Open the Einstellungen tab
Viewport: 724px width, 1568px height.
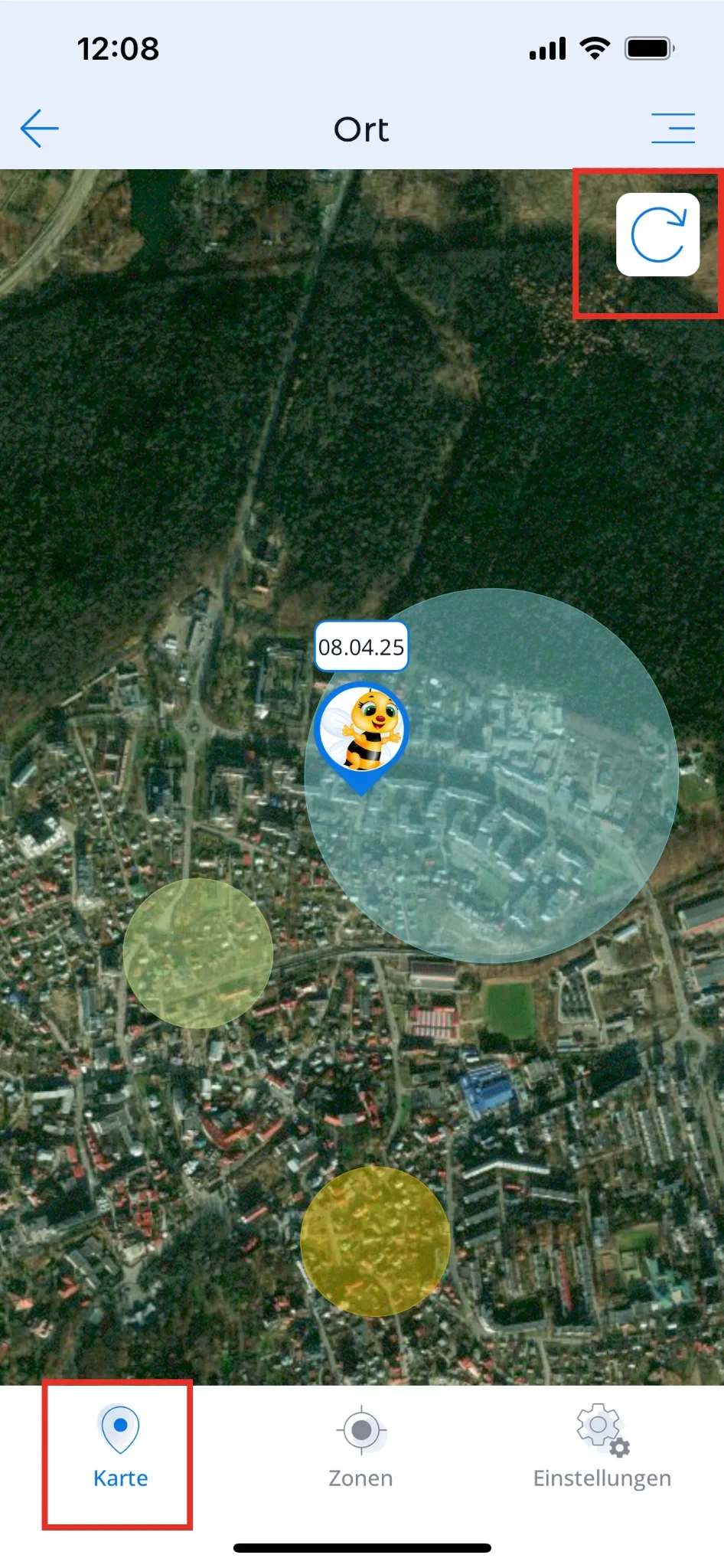[602, 1447]
